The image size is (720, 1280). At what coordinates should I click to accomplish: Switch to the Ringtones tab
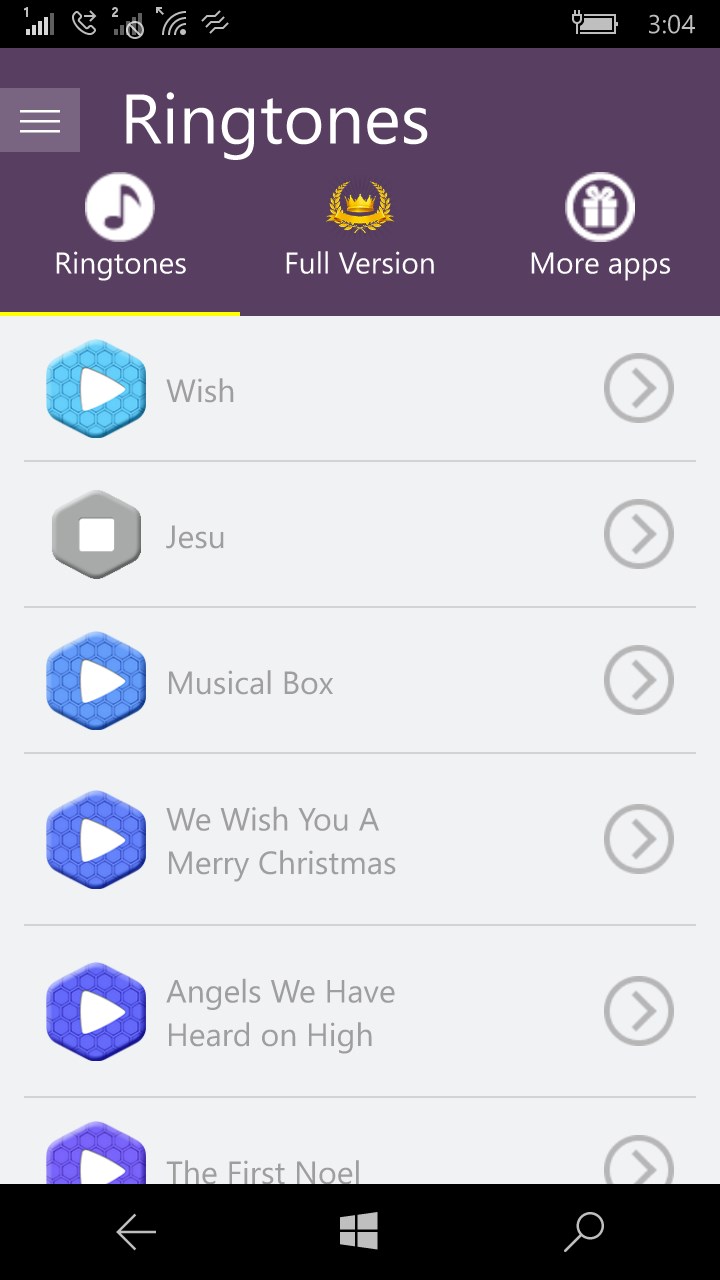coord(120,228)
